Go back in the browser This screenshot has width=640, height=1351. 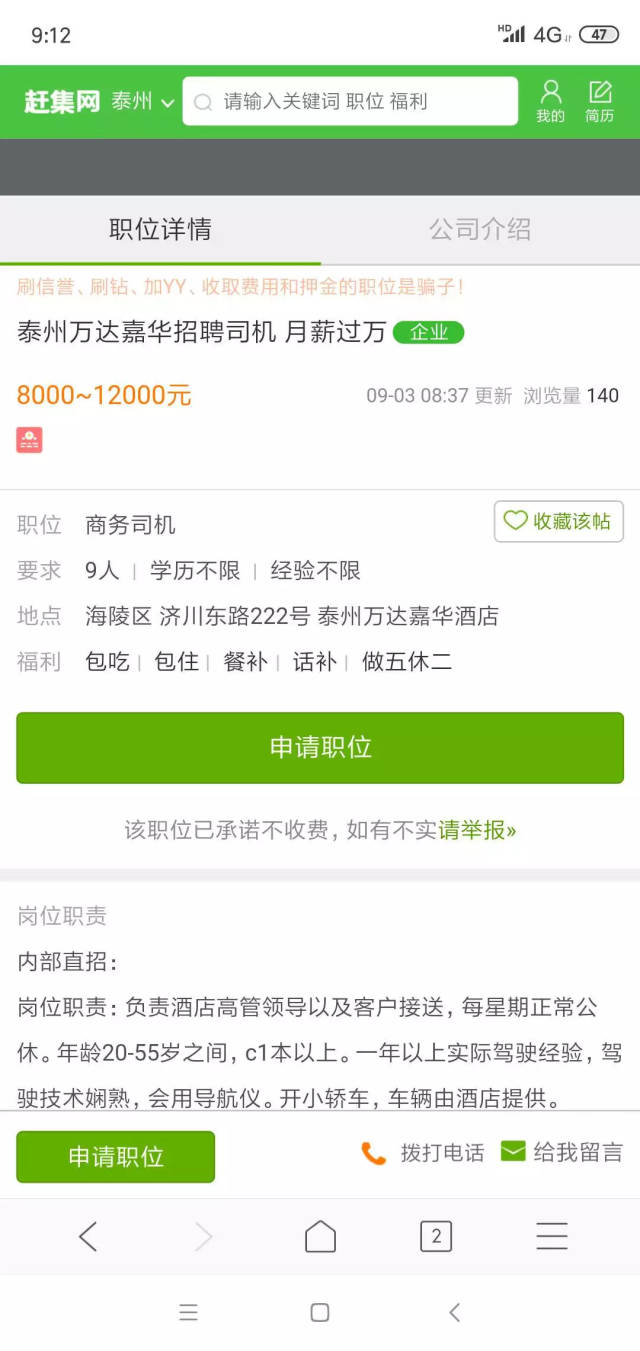tap(88, 1237)
